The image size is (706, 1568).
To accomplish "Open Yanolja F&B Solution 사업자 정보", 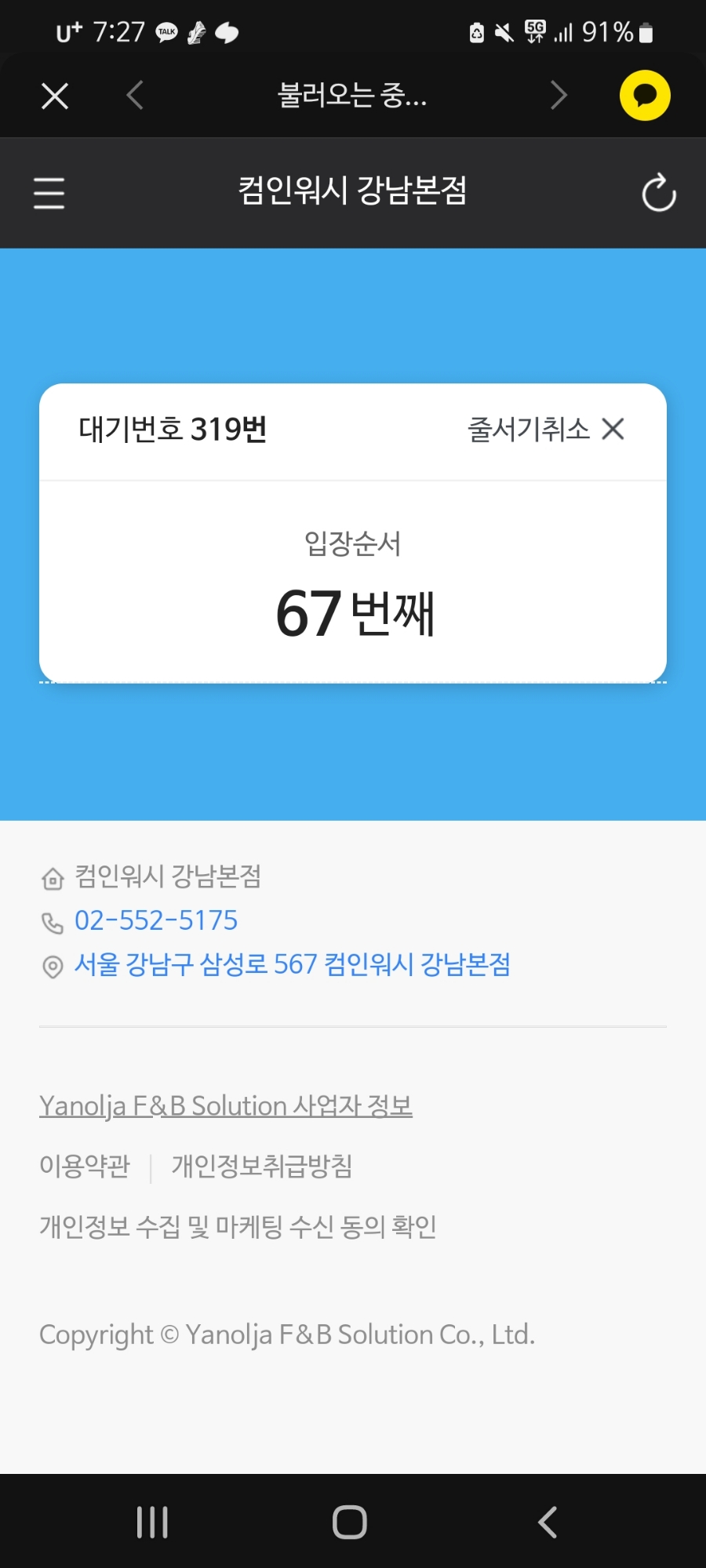I will (226, 1105).
